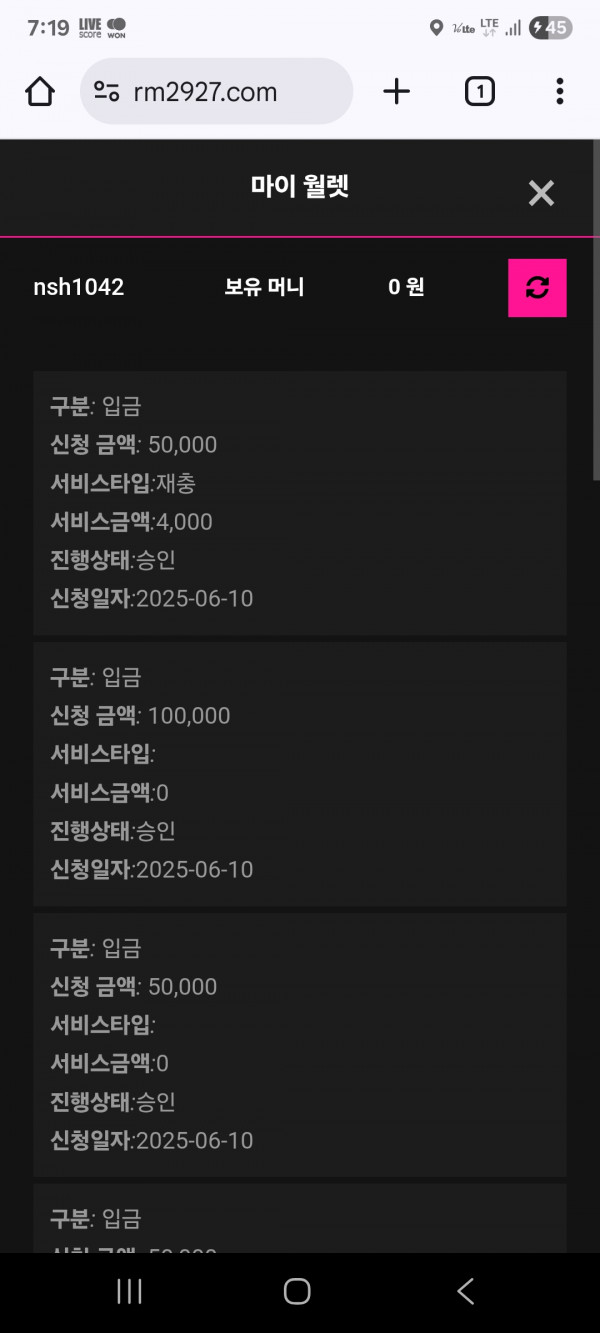The width and height of the screenshot is (600, 1333).
Task: Go back with the system back button
Action: [466, 1291]
